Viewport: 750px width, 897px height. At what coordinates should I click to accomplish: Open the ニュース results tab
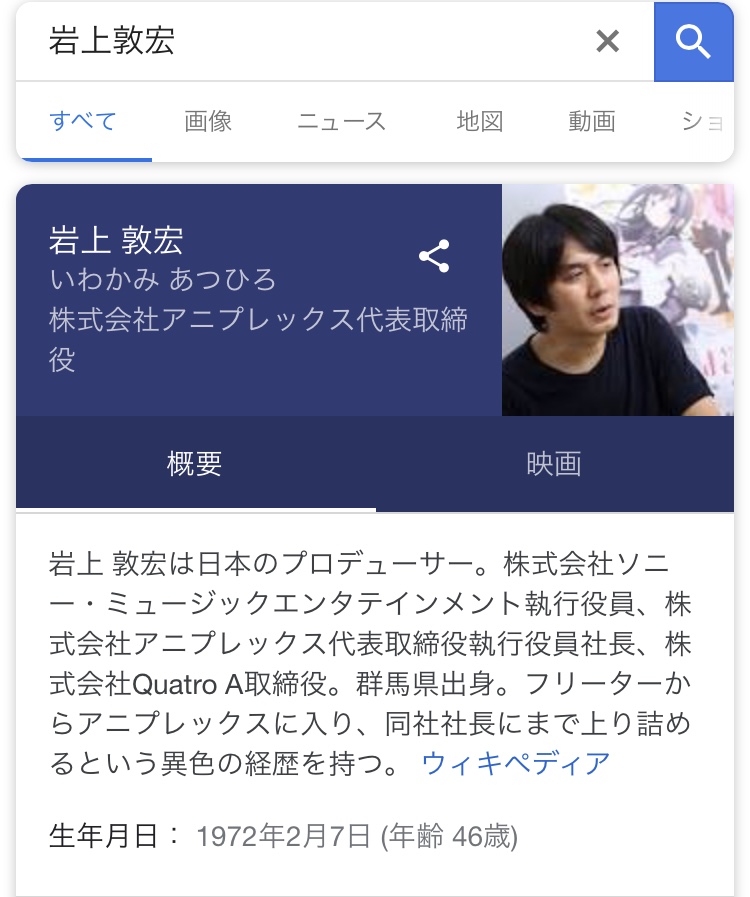341,122
